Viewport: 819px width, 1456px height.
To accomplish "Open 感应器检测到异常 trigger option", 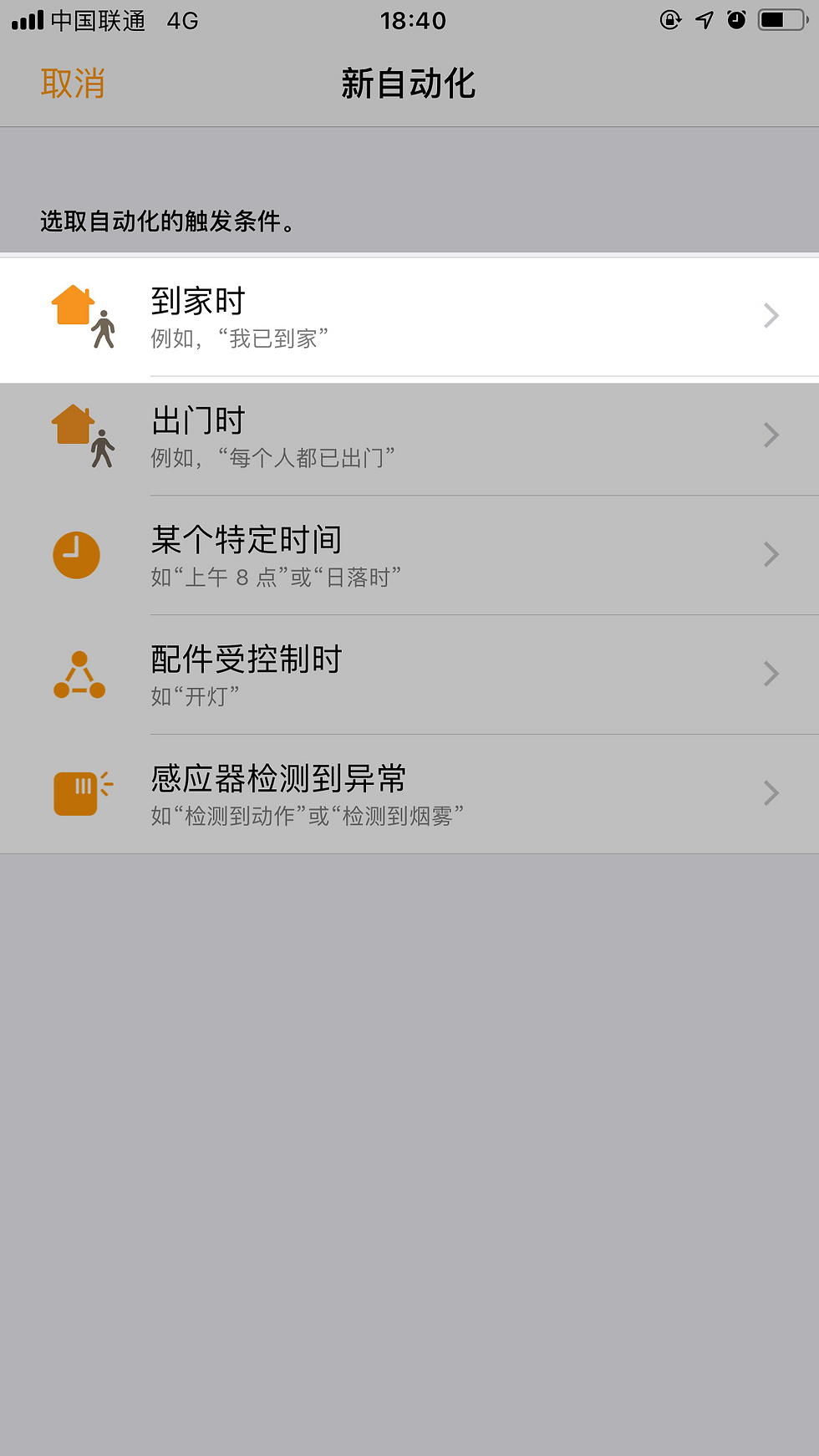I will tap(409, 795).
